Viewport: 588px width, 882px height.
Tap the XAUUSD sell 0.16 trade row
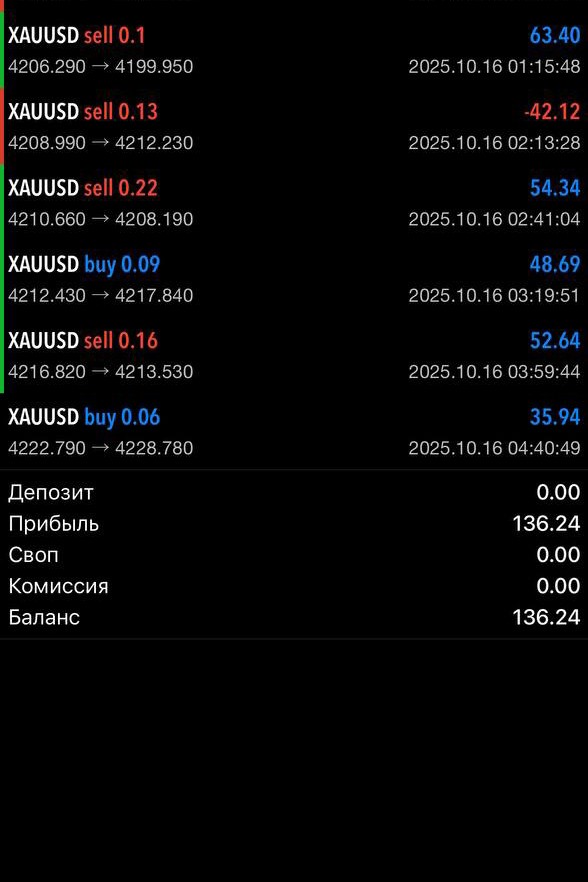click(x=294, y=356)
